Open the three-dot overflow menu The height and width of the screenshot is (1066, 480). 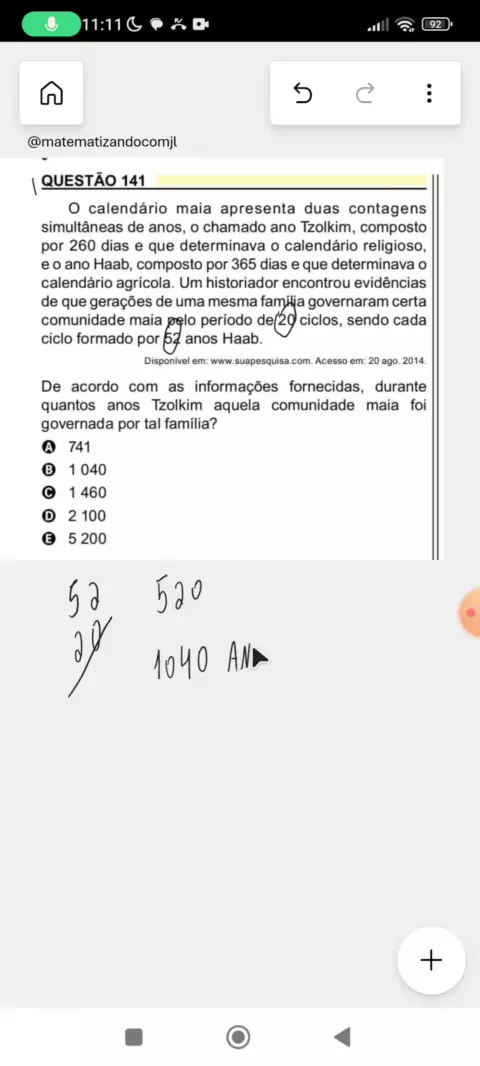429,93
